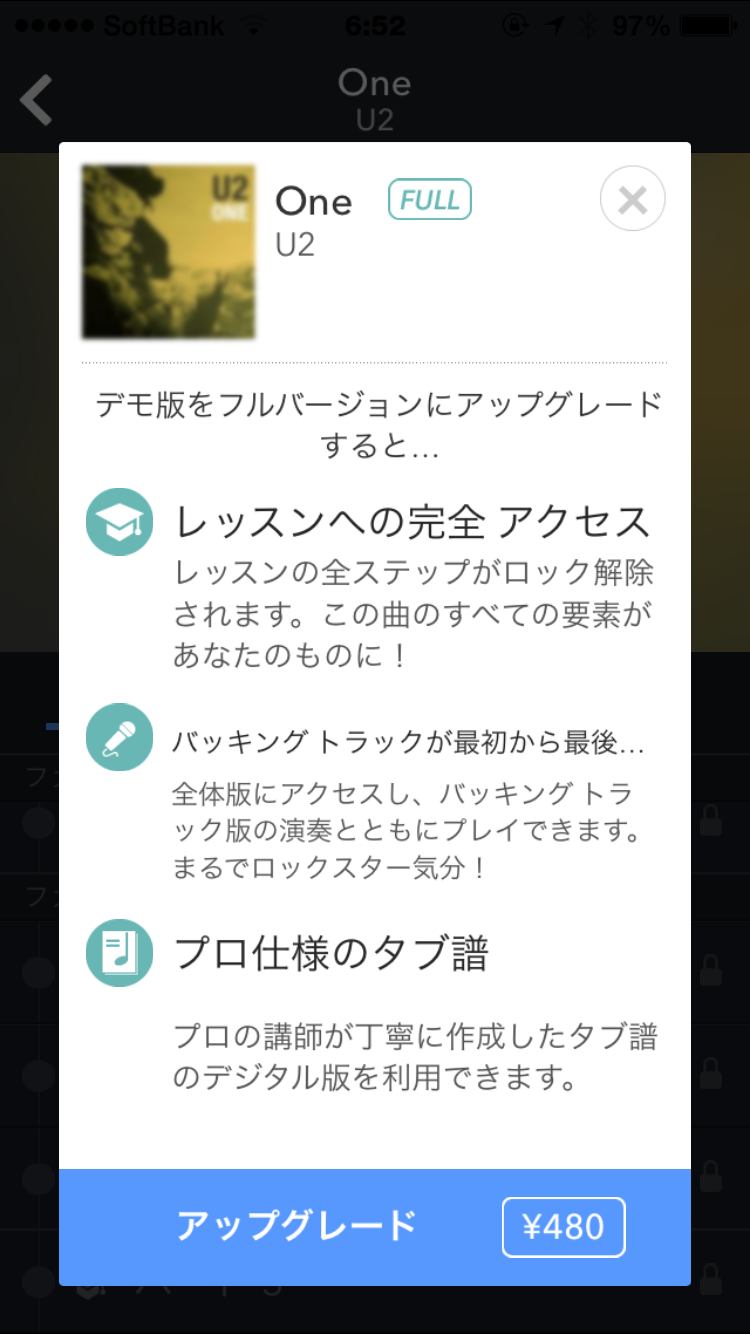Go back with the top-left arrow
750x1334 pixels.
37,100
